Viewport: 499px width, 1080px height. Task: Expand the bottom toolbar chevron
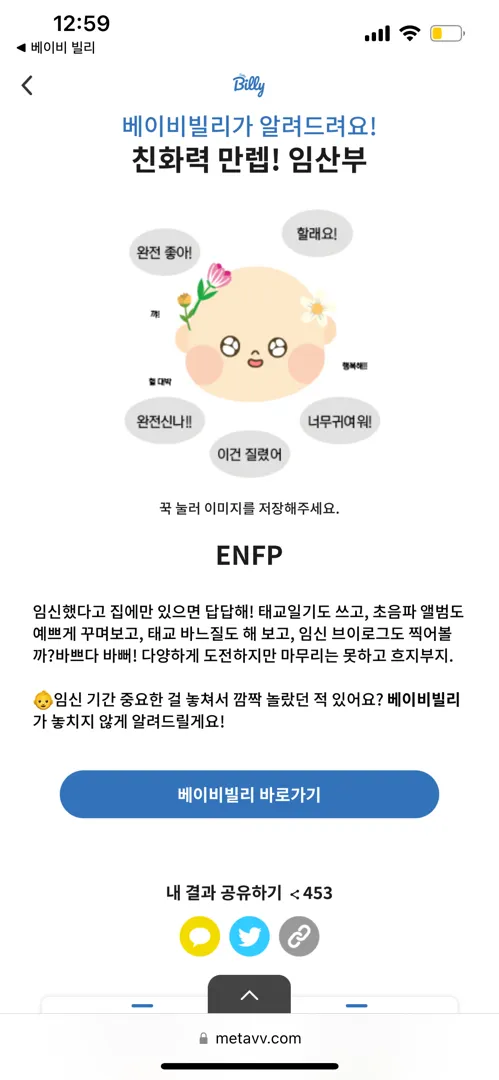tap(250, 995)
